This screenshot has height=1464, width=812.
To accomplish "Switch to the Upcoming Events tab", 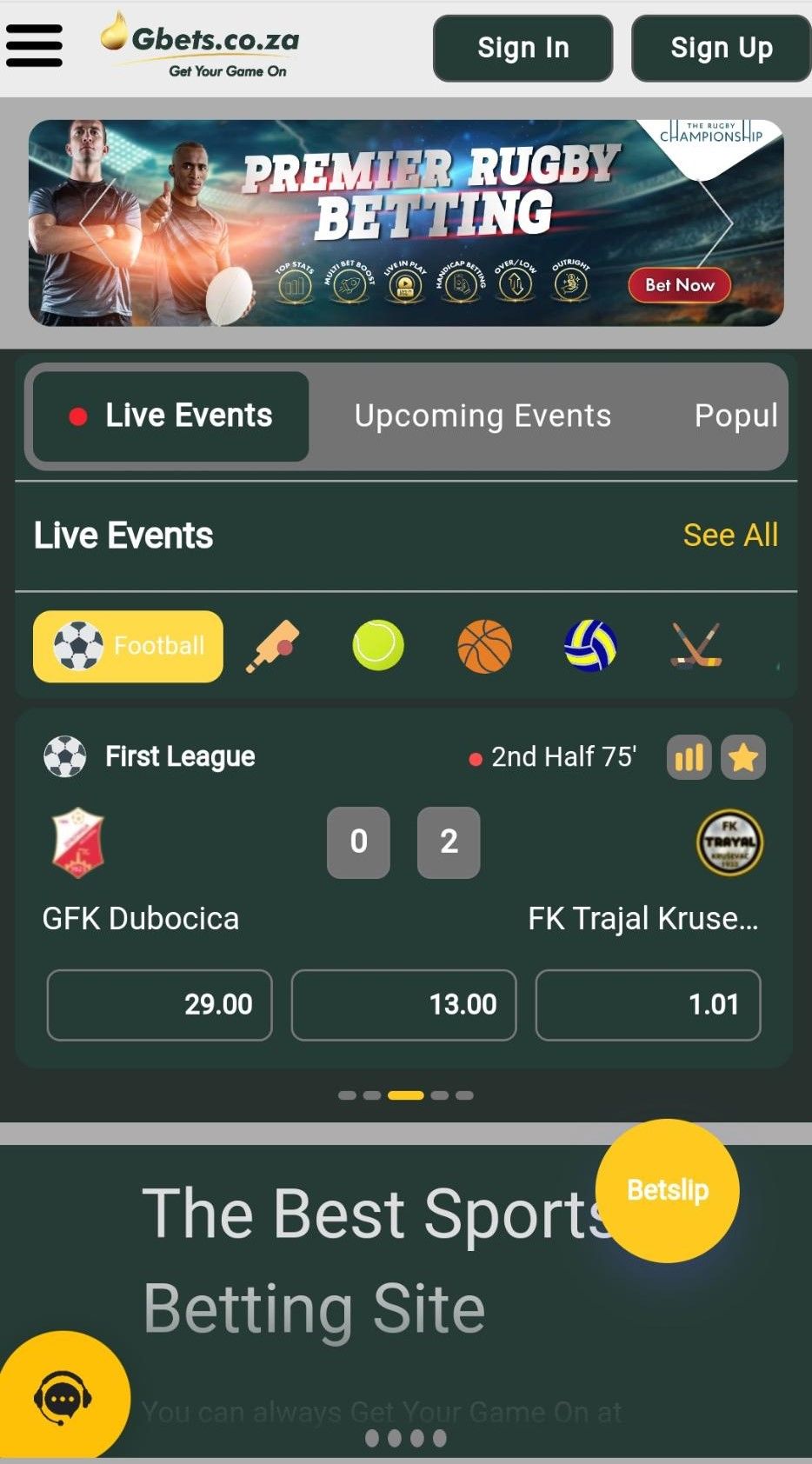I will click(x=483, y=416).
